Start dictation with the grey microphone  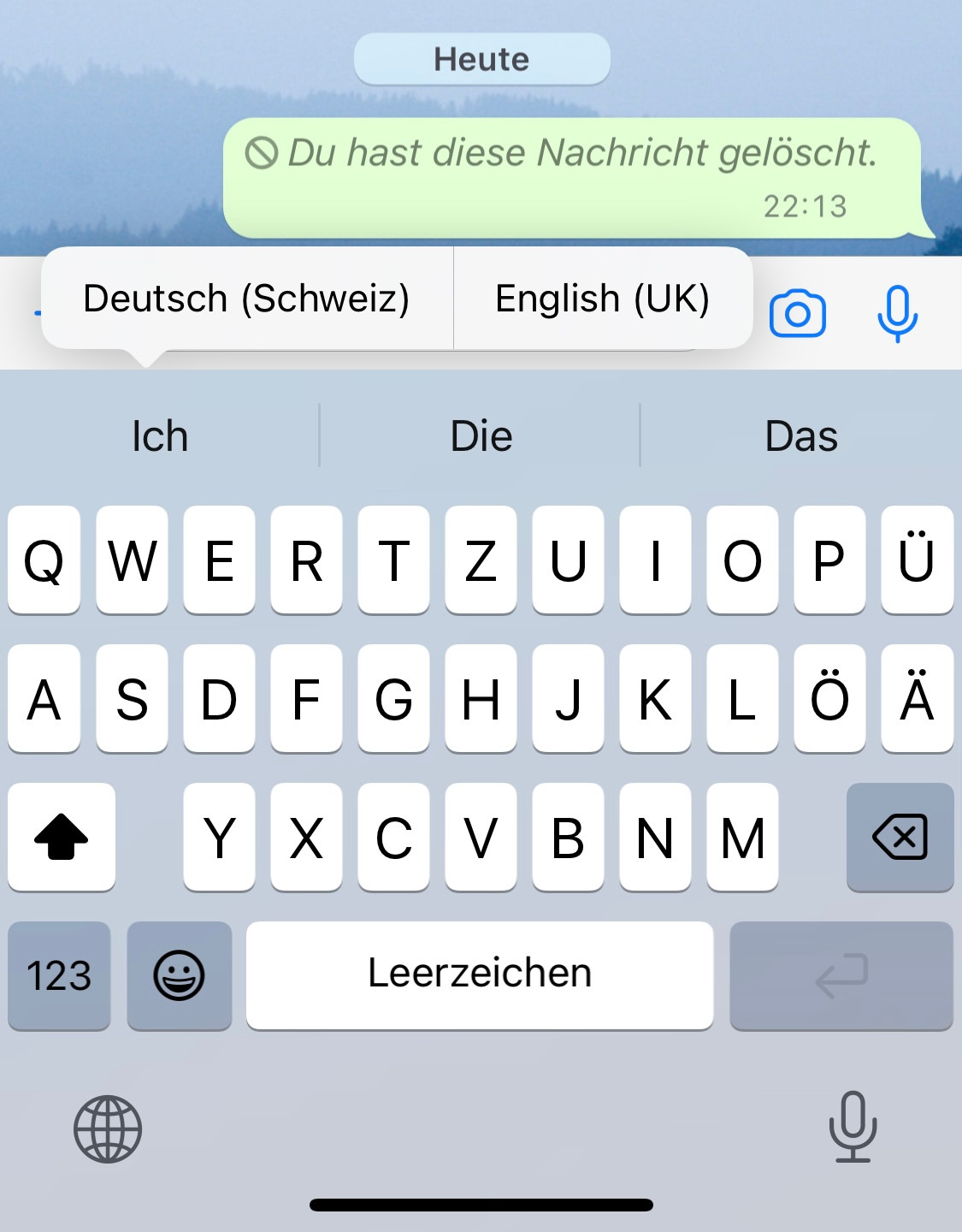pyautogui.click(x=853, y=1127)
